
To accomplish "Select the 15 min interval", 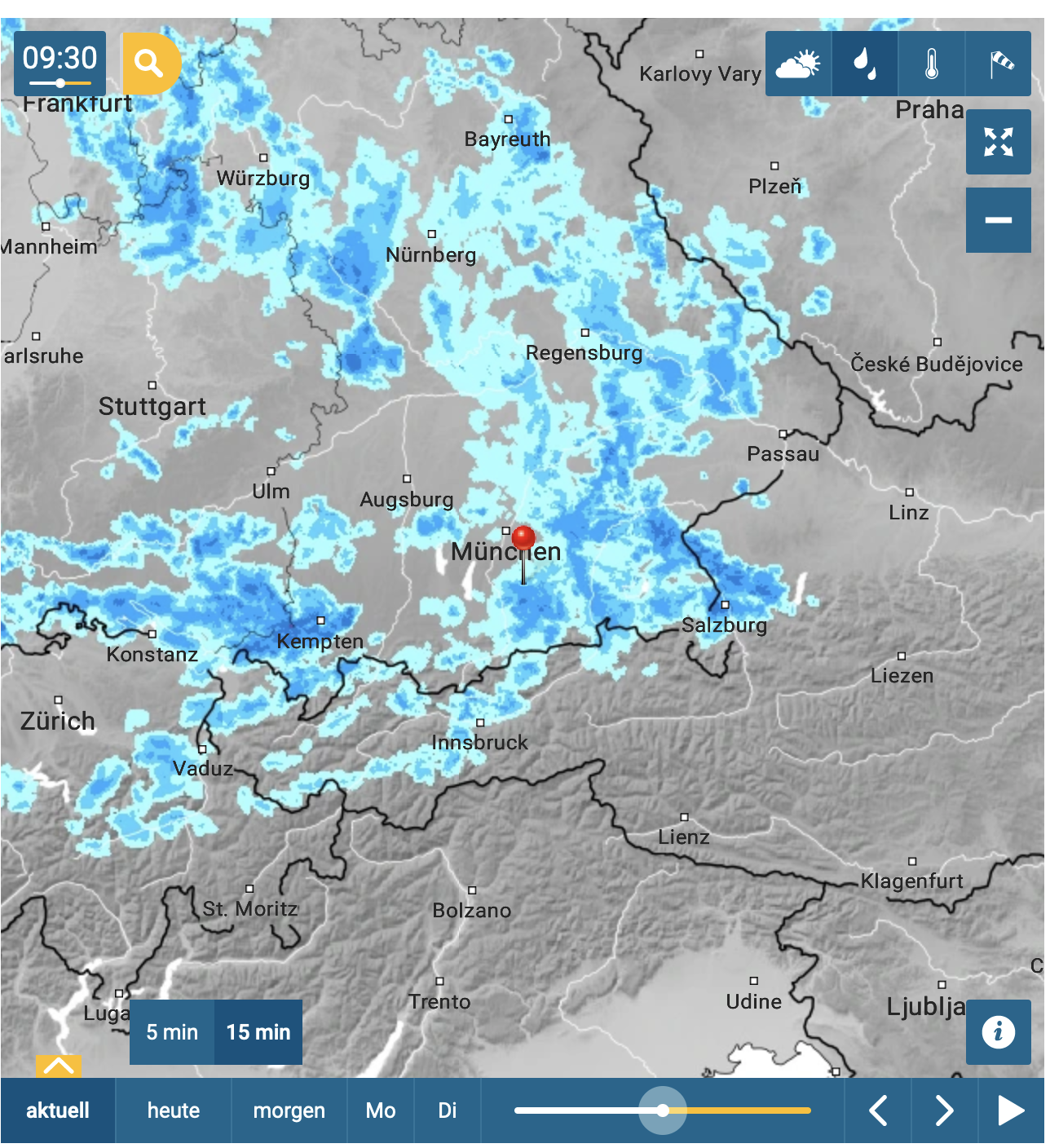I will (x=258, y=1032).
